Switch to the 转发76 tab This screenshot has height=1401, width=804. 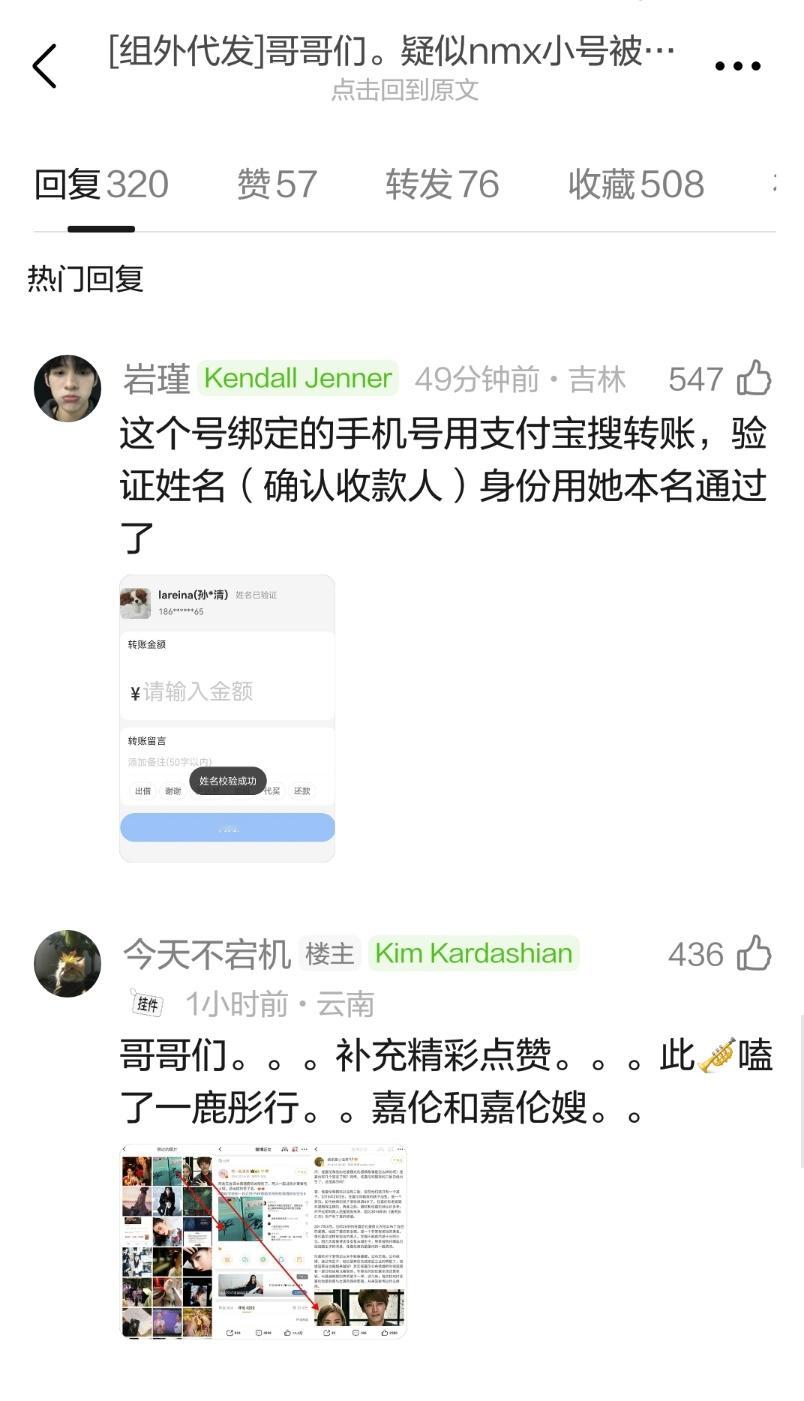tap(441, 184)
